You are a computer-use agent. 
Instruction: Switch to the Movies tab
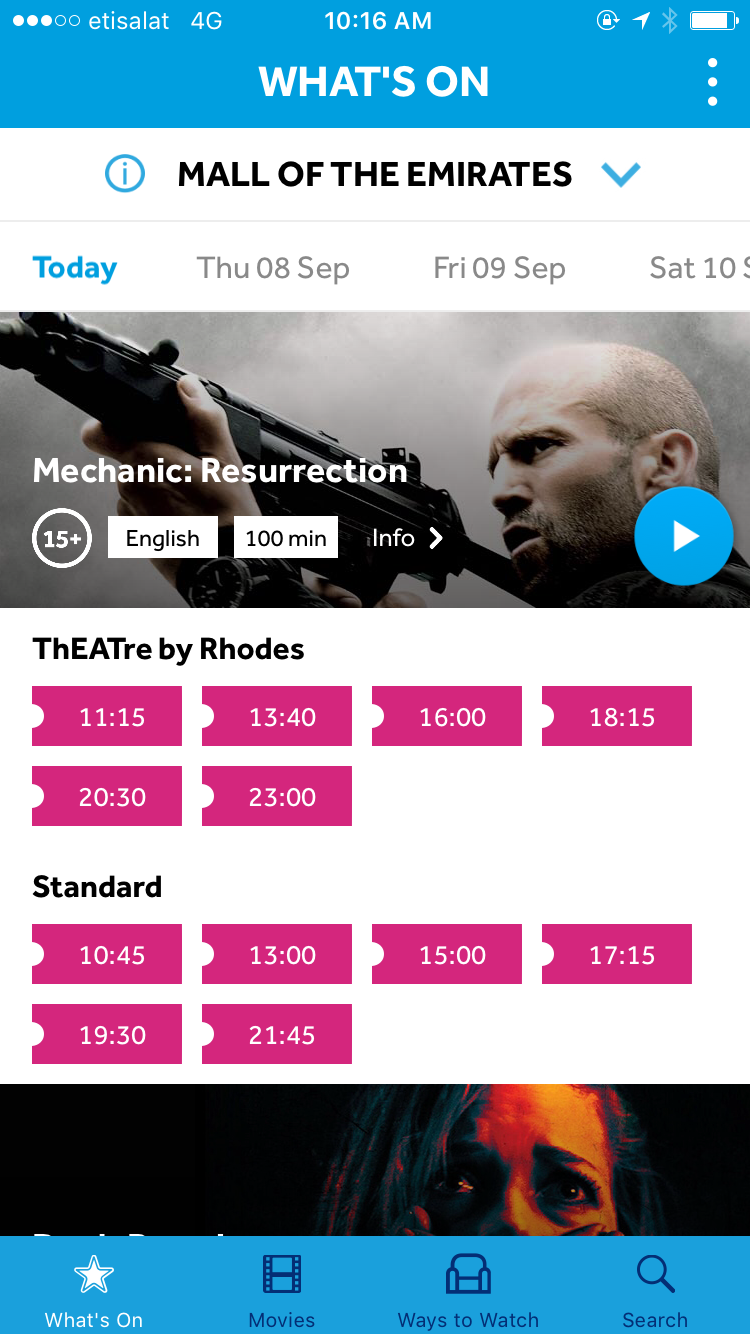pos(282,1290)
